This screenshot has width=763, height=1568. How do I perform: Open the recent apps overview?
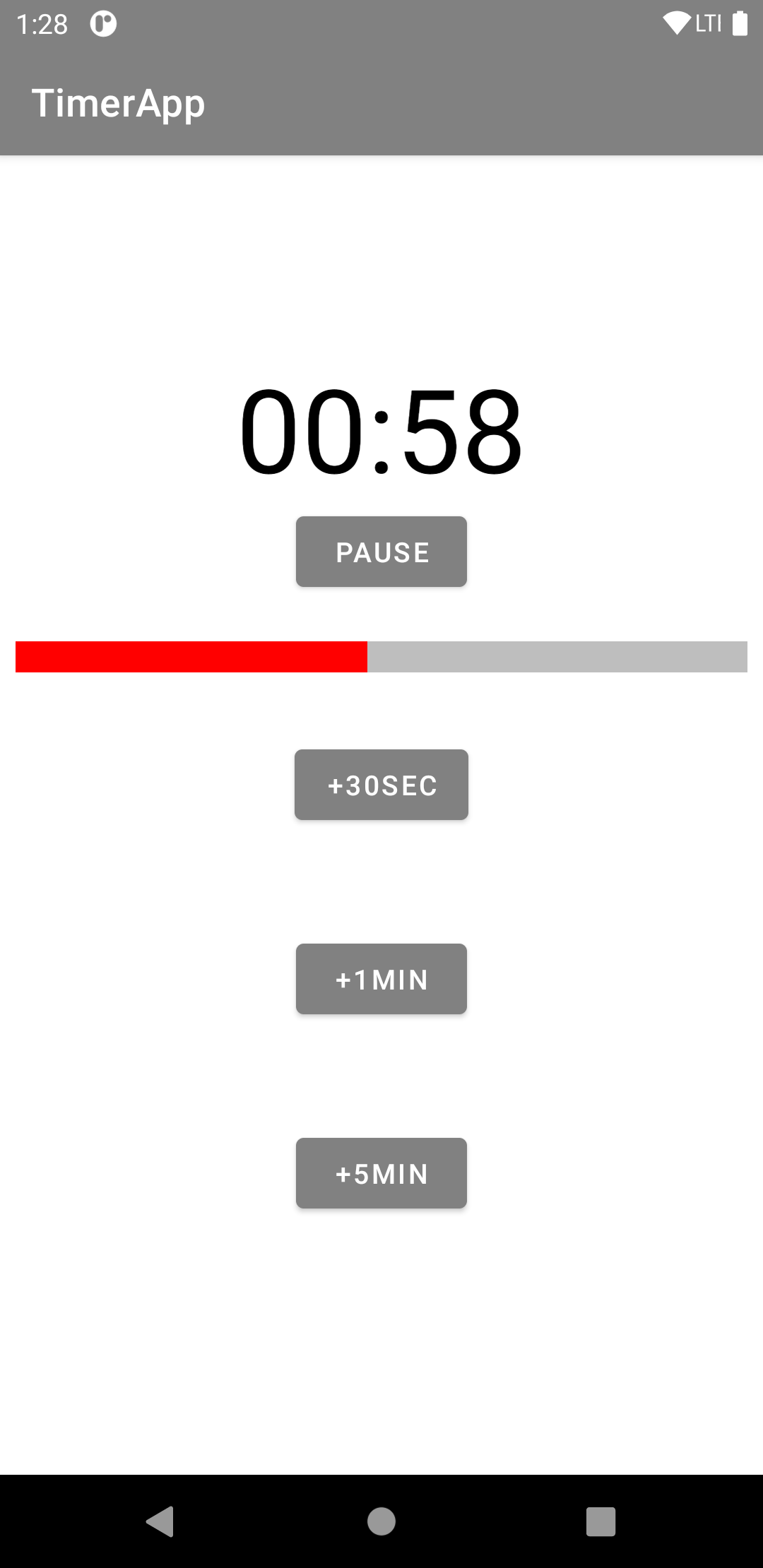click(601, 1521)
